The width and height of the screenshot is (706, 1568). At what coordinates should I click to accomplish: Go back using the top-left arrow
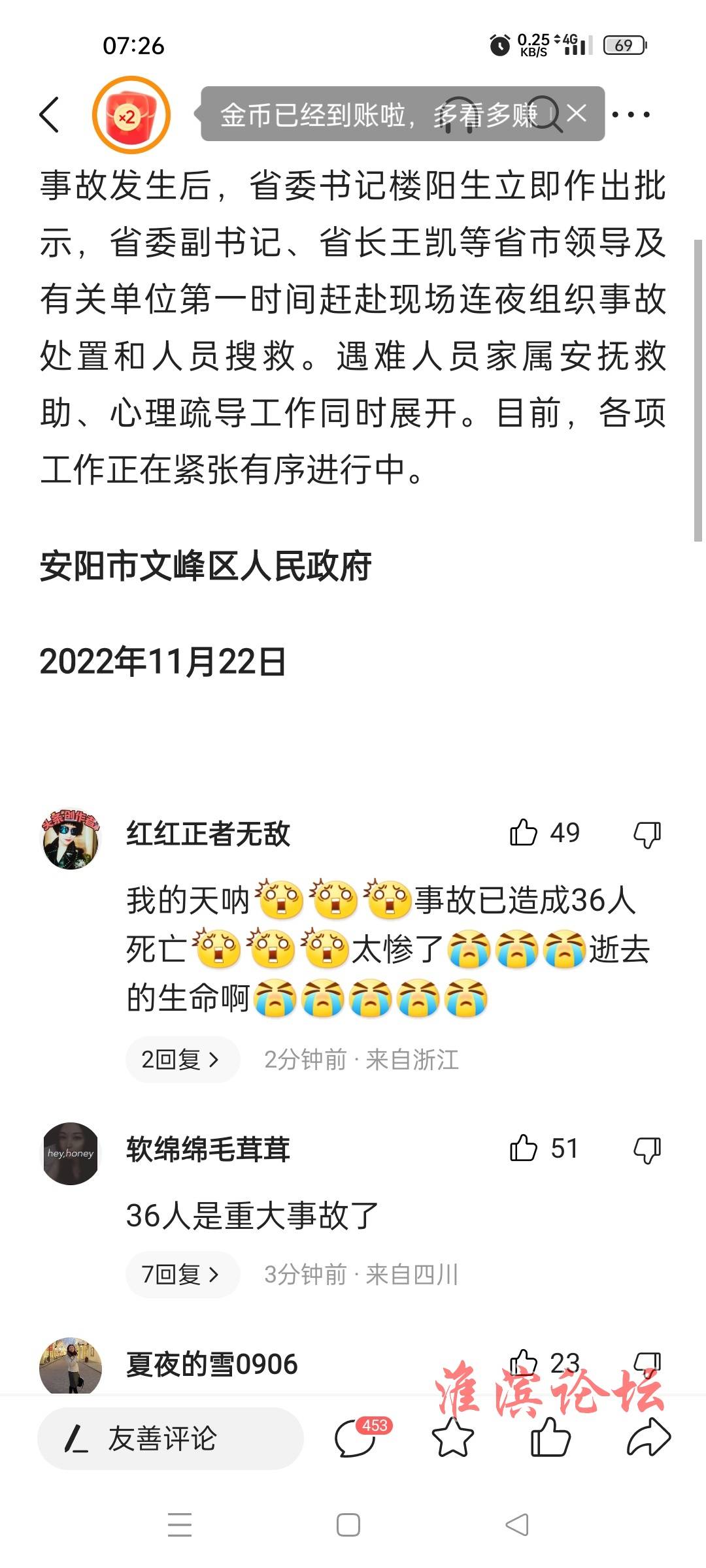[50, 115]
